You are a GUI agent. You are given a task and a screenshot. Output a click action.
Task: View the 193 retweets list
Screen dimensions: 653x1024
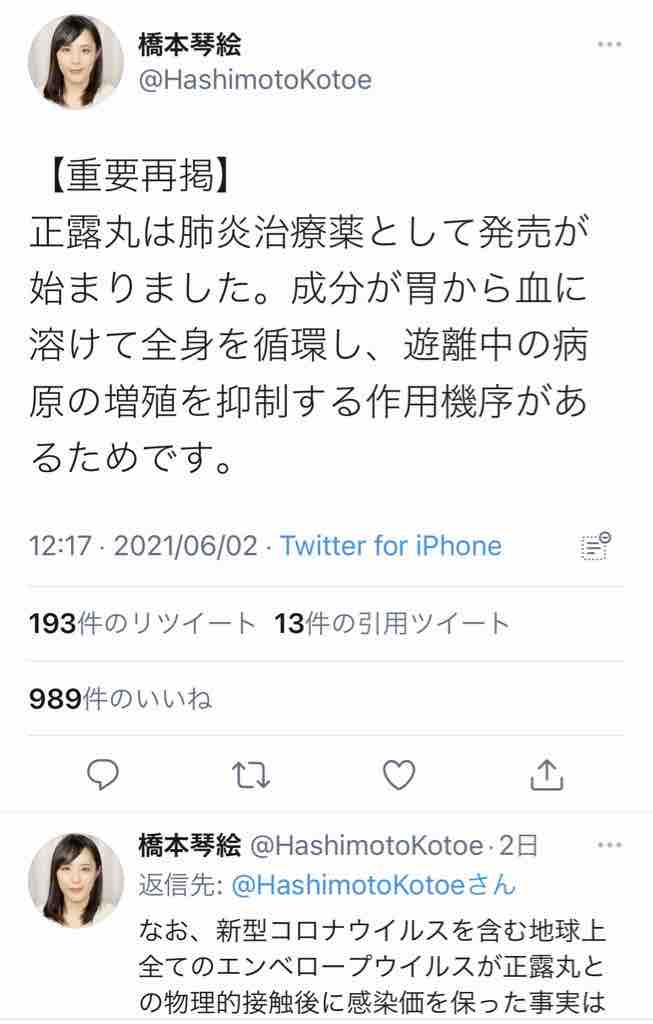142,624
